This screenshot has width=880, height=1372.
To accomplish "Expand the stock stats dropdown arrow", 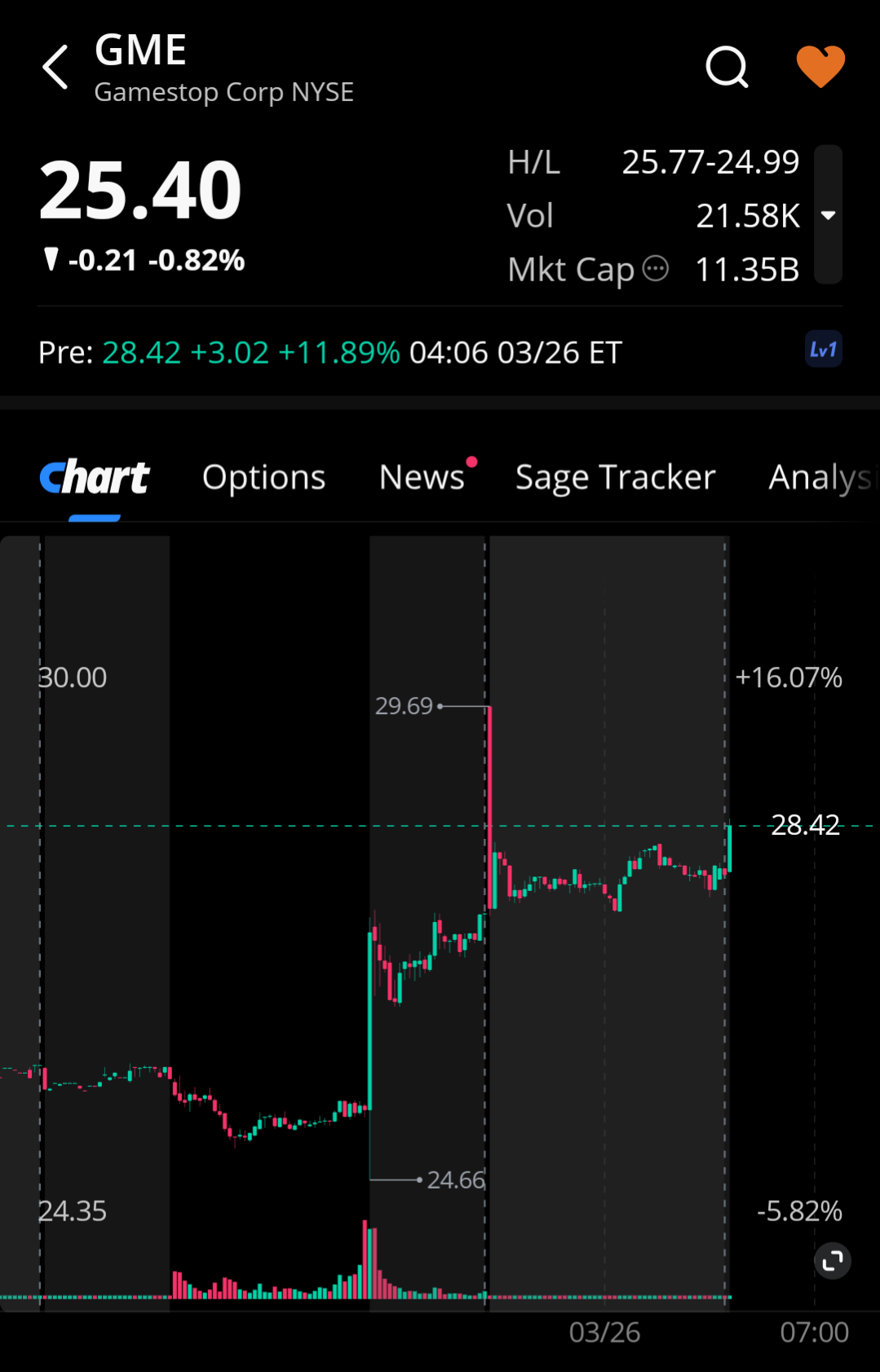I will [x=828, y=215].
